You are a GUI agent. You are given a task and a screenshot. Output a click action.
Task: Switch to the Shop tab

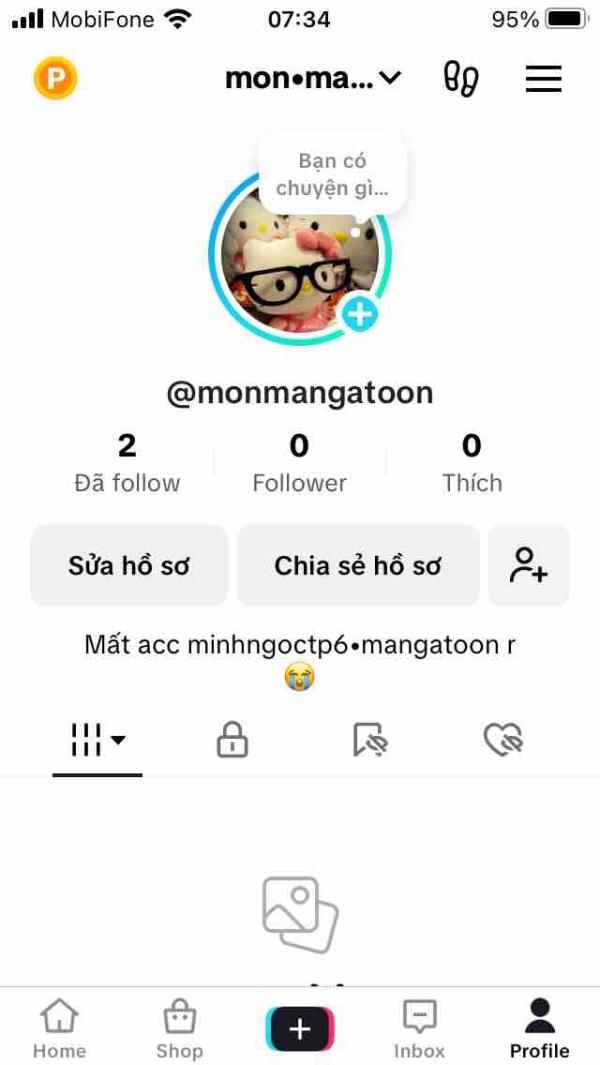coord(179,1030)
